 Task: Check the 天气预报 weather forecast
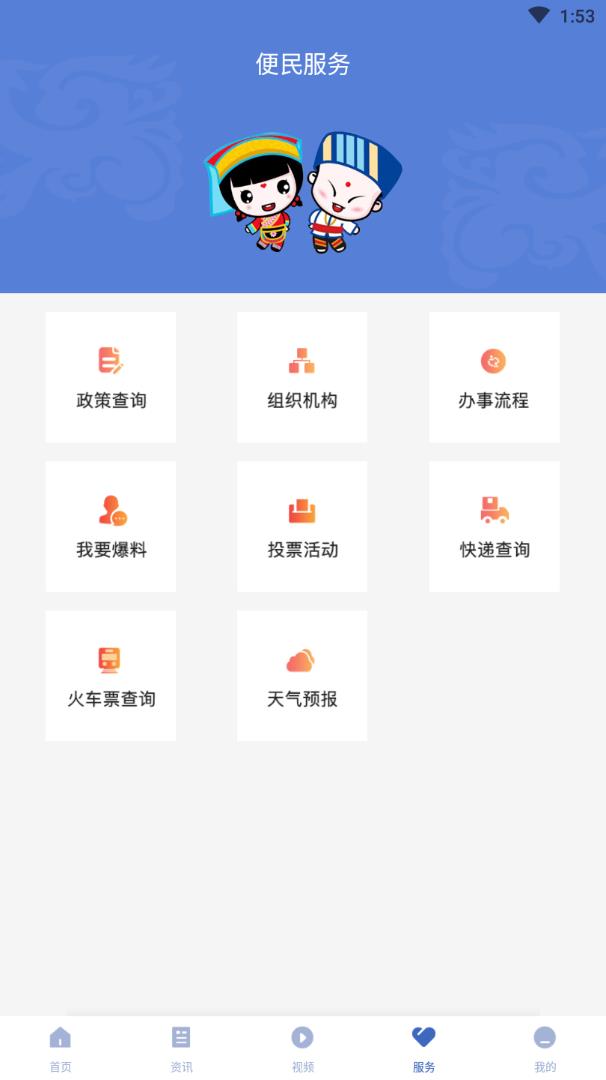click(x=302, y=676)
